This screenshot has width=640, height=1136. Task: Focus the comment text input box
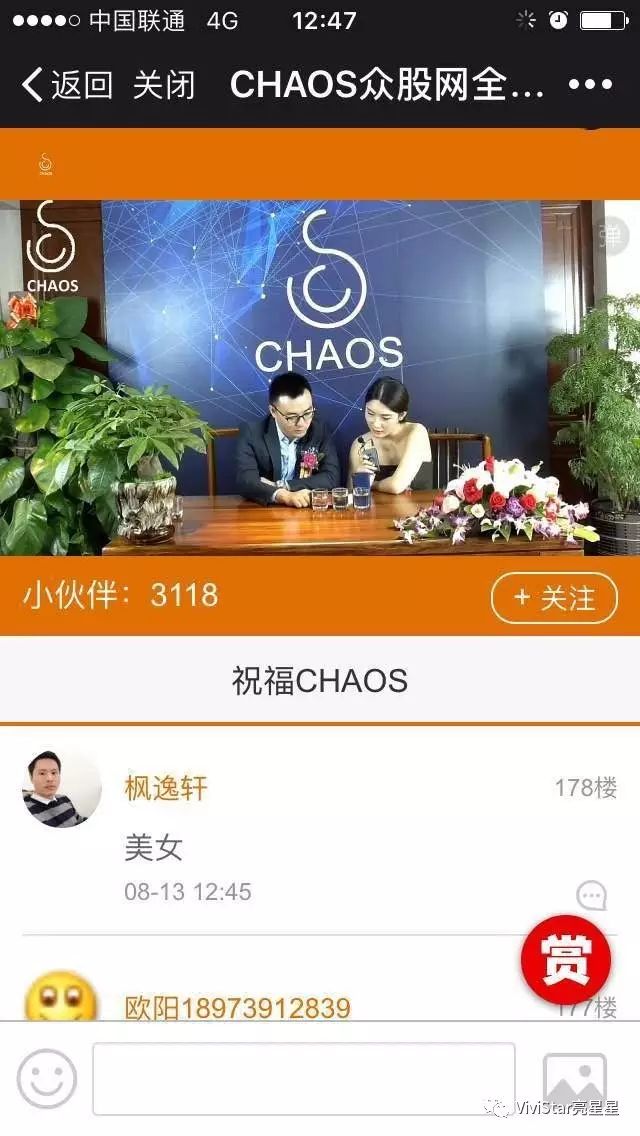coord(304,1079)
